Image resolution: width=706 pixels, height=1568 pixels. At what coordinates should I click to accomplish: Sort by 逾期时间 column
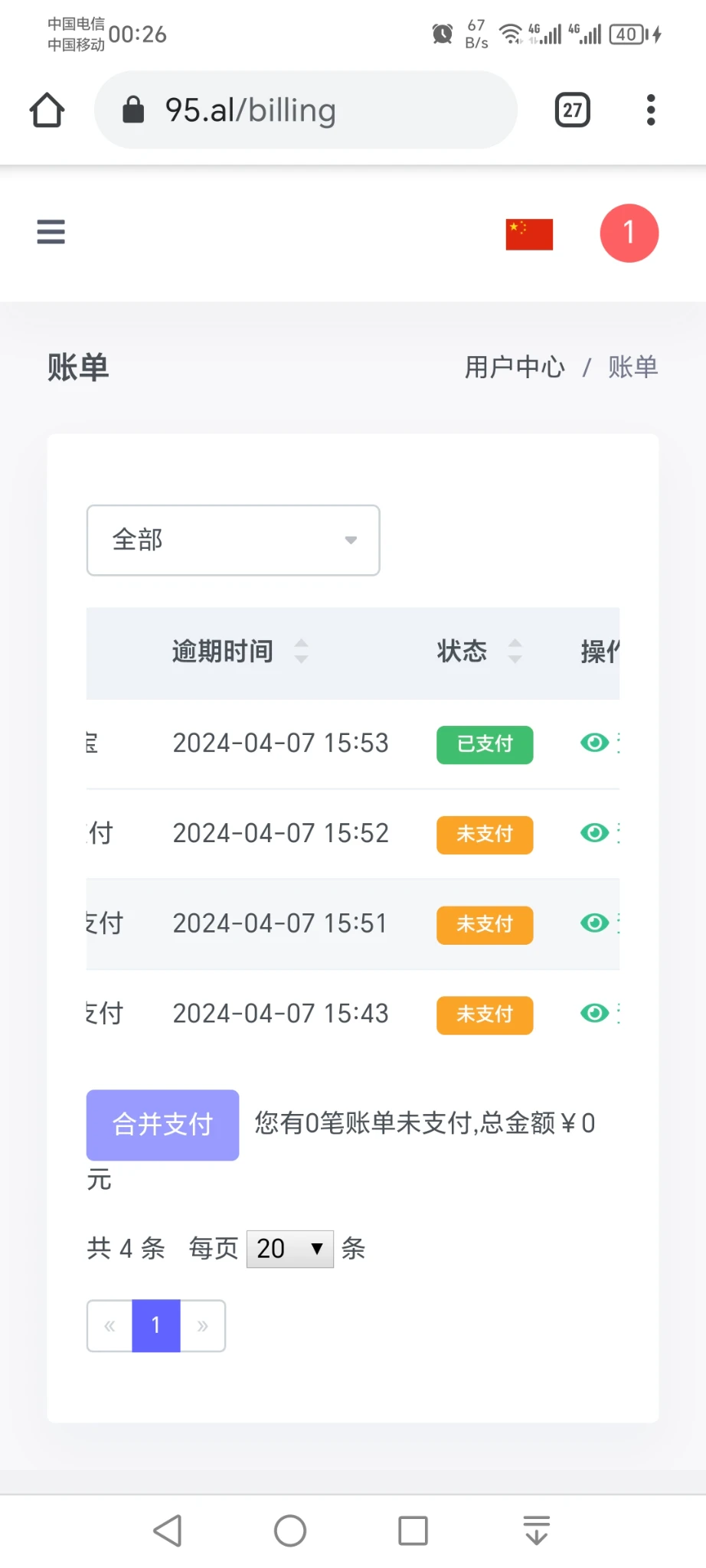[301, 651]
